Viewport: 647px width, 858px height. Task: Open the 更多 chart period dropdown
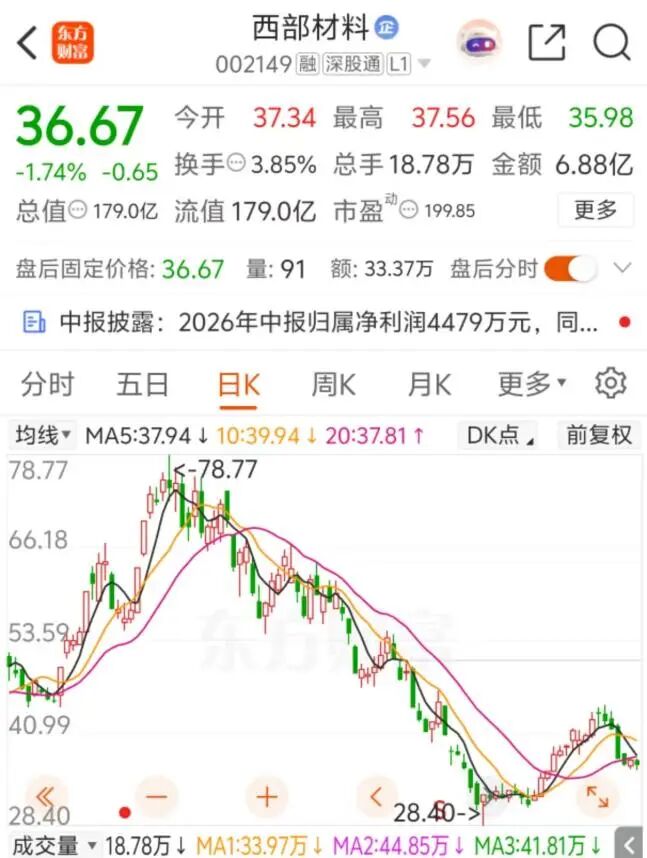(x=532, y=384)
